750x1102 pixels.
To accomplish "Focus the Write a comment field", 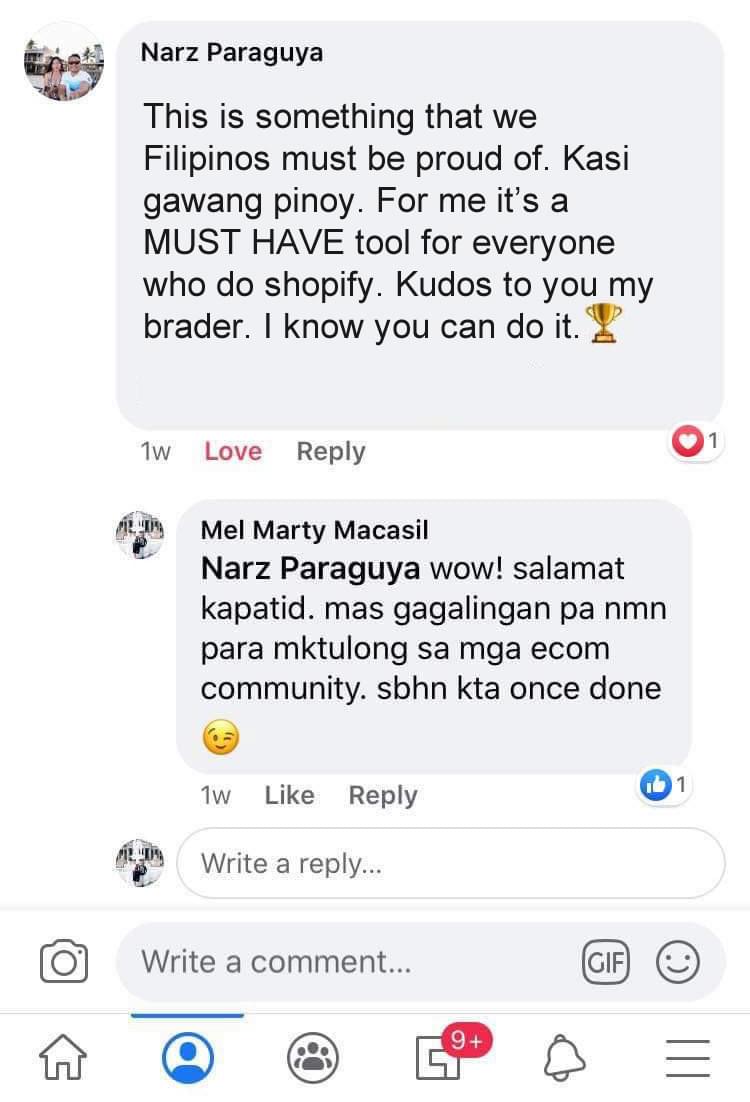I will click(350, 962).
